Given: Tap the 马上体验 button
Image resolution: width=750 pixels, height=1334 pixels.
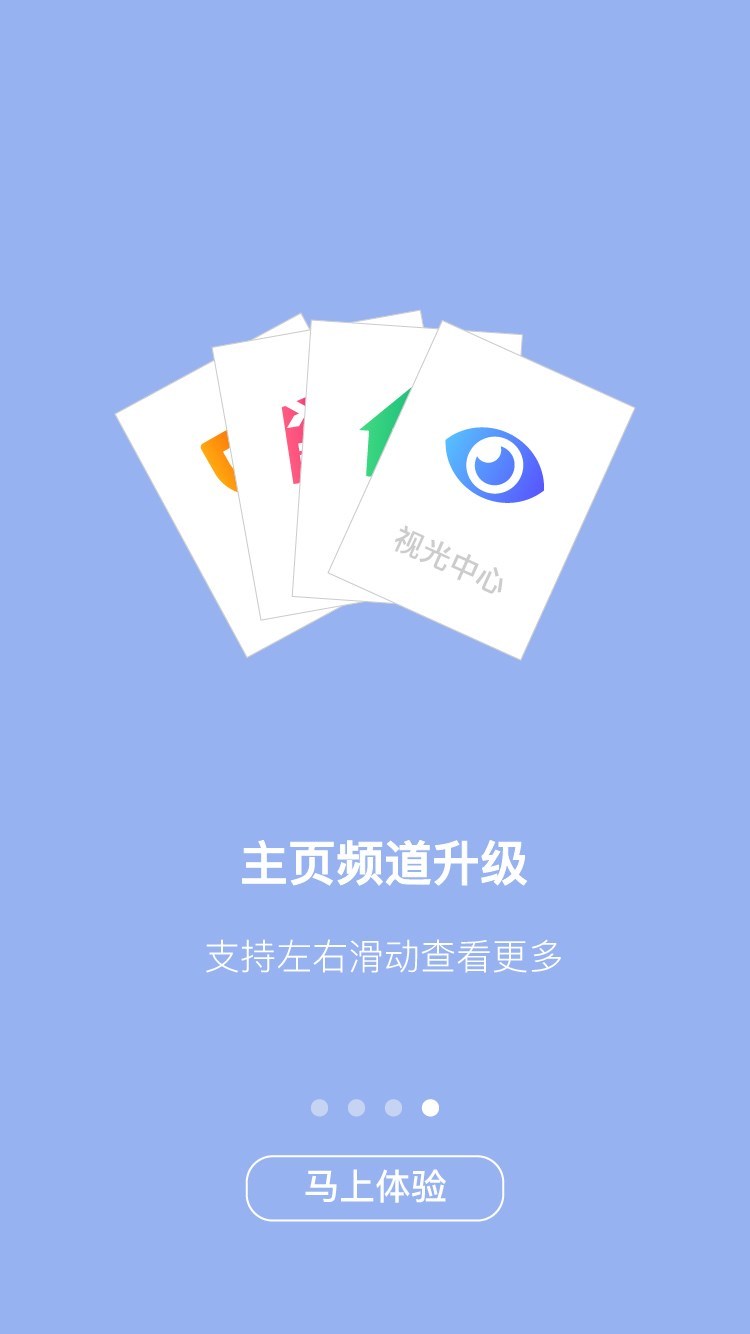Looking at the screenshot, I should point(375,1188).
